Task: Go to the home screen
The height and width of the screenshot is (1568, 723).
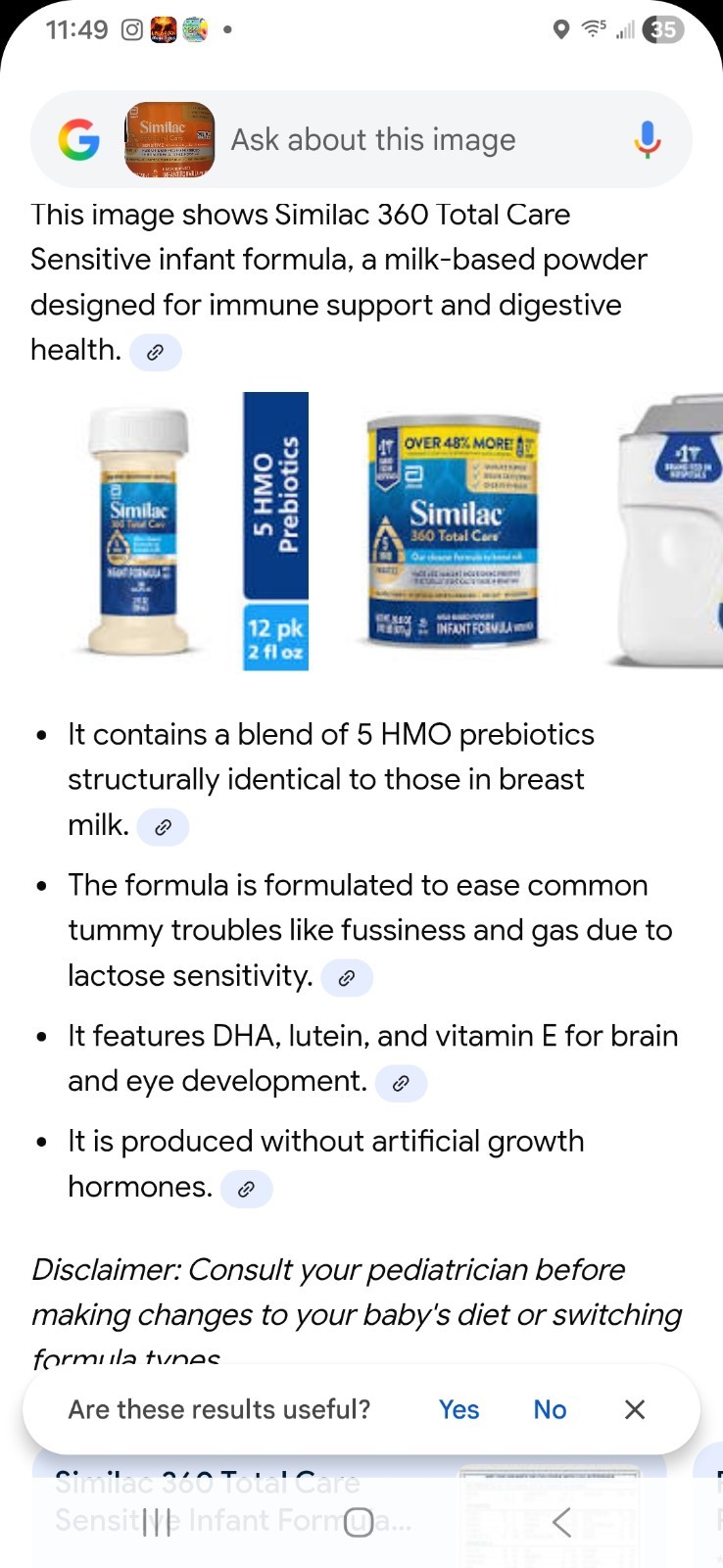Action: click(359, 1522)
